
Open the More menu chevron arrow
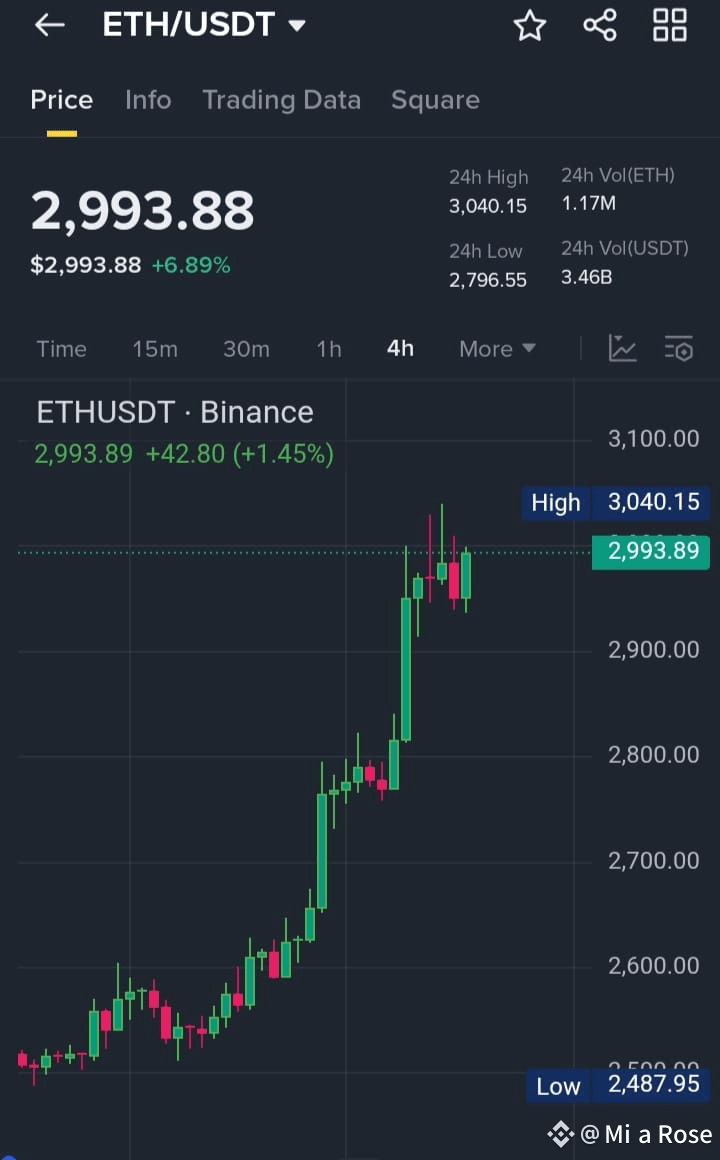(x=529, y=349)
